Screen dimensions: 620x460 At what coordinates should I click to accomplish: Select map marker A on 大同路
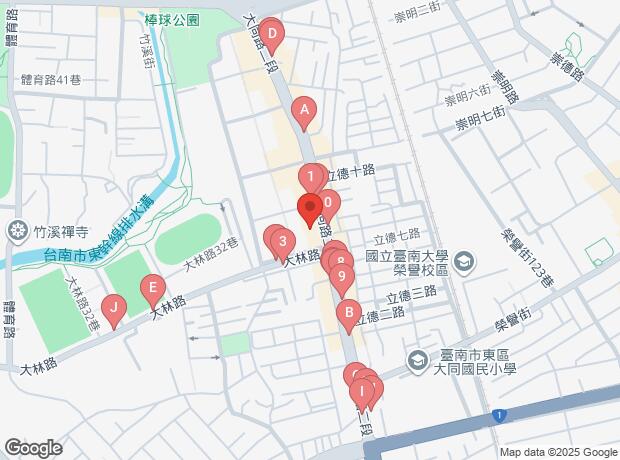tap(304, 111)
